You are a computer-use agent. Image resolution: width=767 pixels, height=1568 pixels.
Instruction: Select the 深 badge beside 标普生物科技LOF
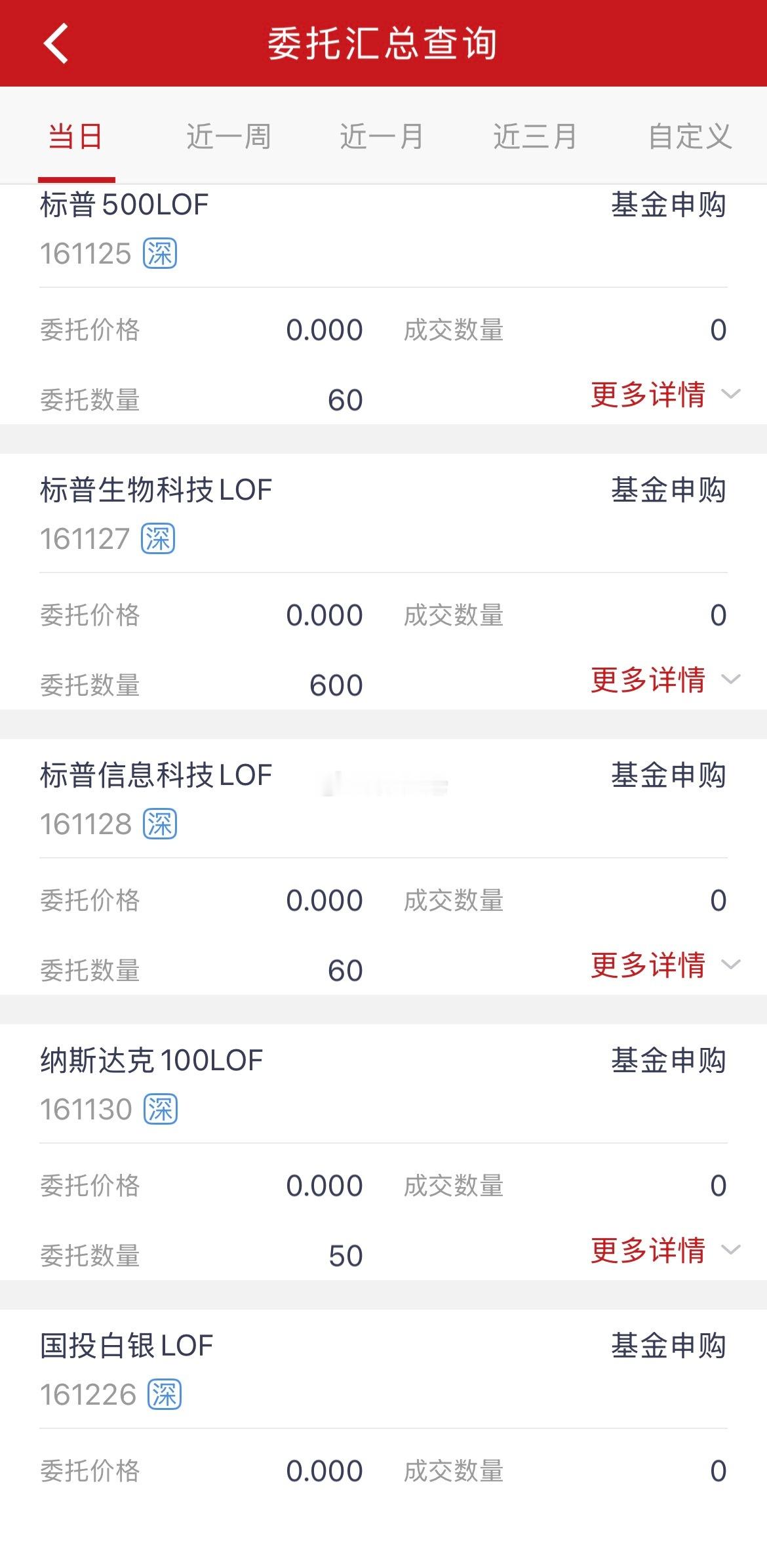click(157, 538)
